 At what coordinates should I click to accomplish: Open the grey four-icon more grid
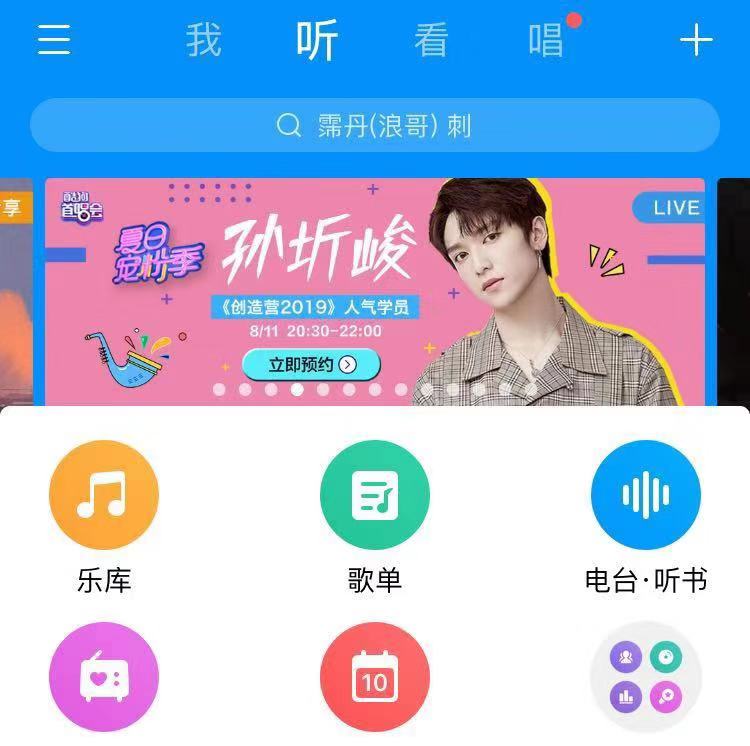pyautogui.click(x=645, y=678)
